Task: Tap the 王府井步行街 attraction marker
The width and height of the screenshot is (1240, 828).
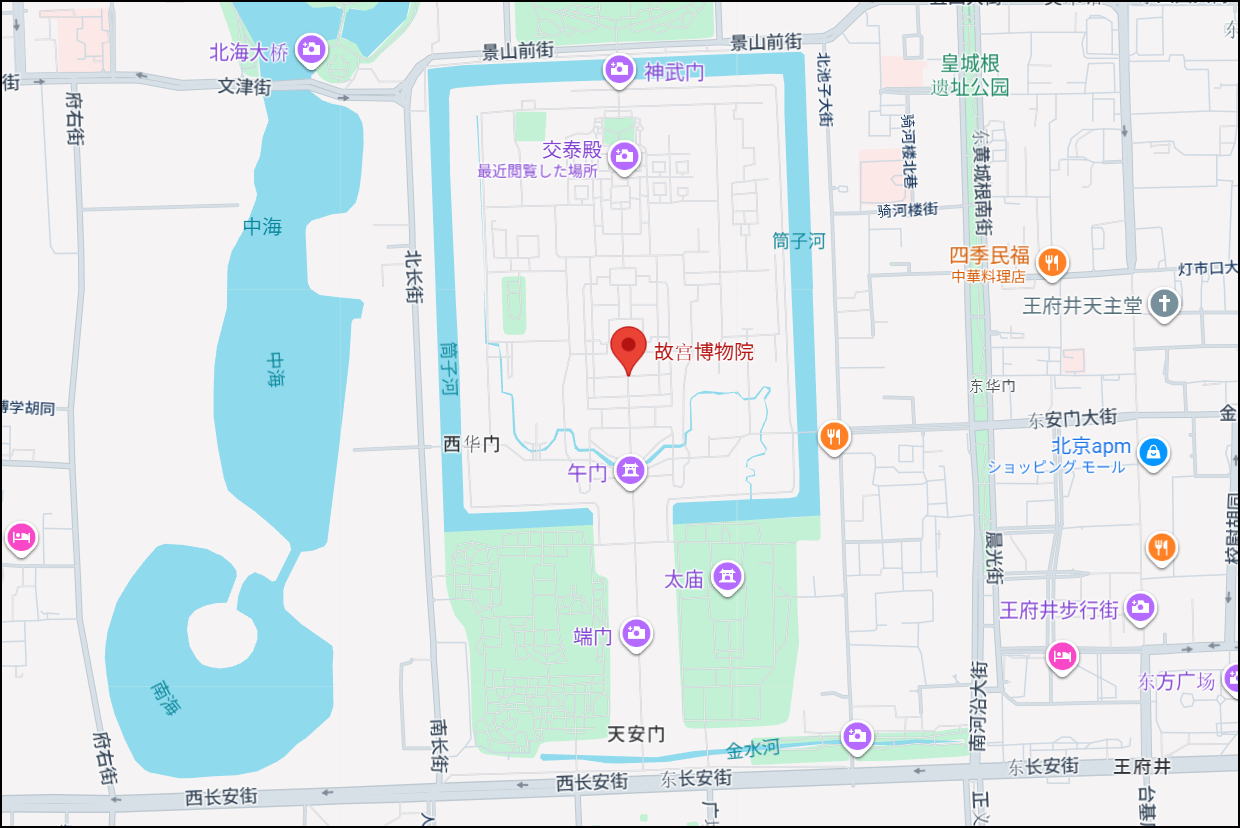Action: pos(1140,606)
